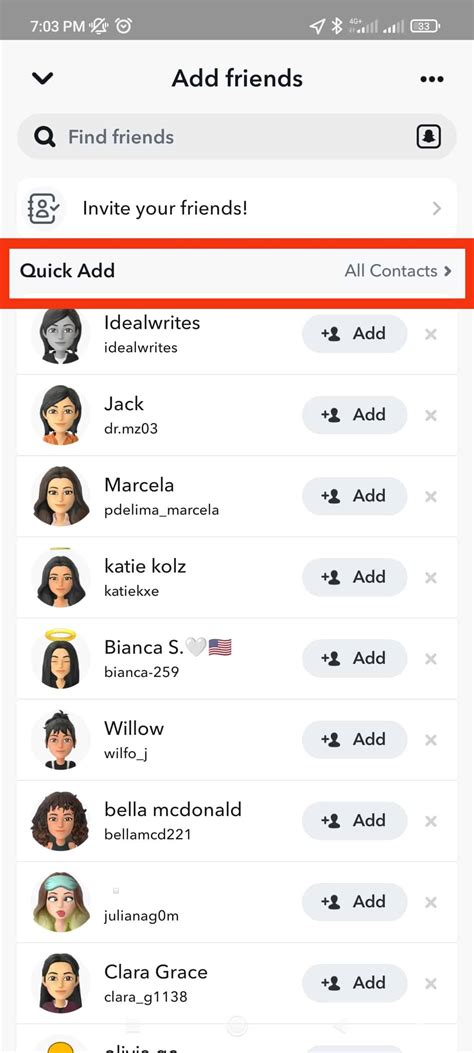Viewport: 474px width, 1053px height.
Task: Add Idealwrites as a friend
Action: tap(354, 334)
